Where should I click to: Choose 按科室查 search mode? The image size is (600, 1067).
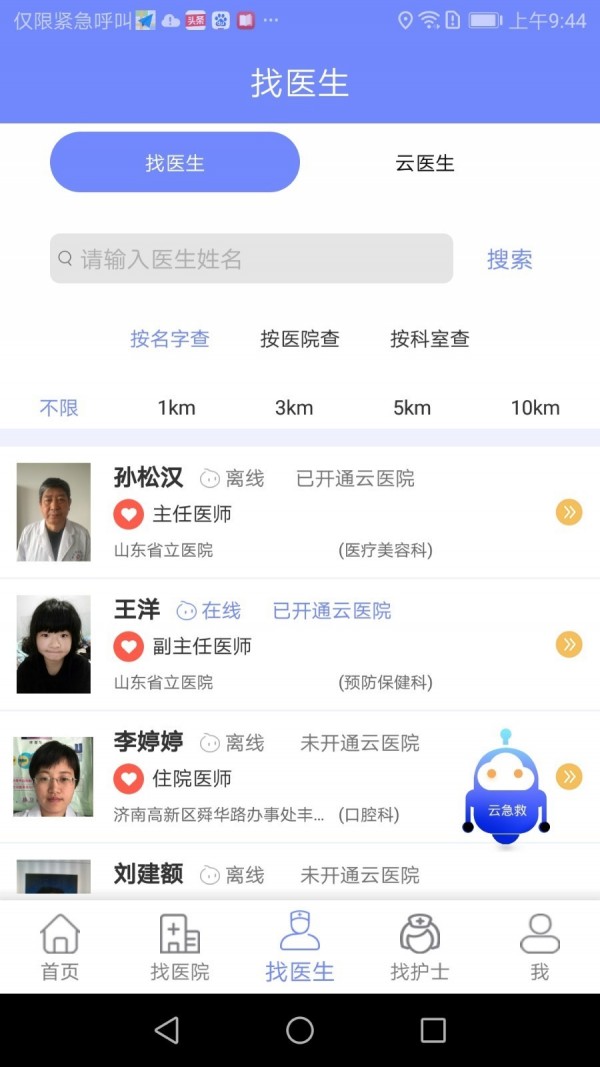pos(430,339)
